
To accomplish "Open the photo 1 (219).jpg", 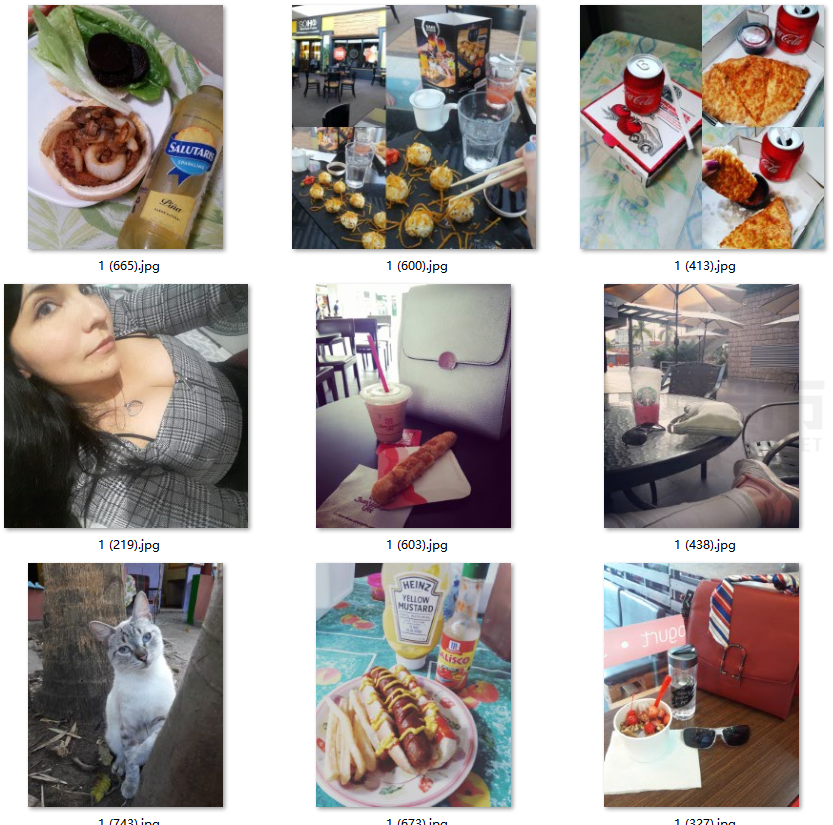I will coord(125,405).
